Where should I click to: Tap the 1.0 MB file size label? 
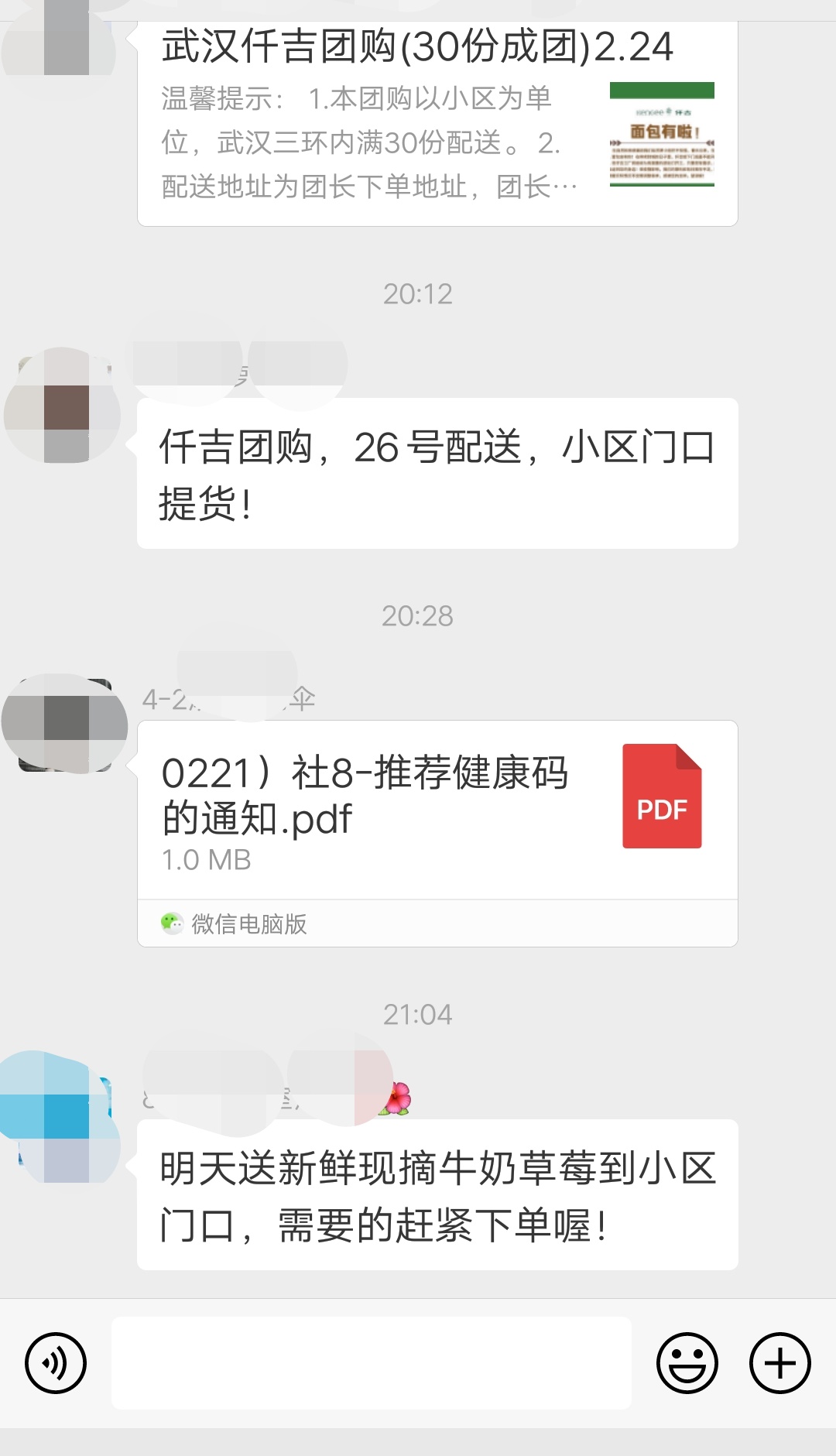[x=206, y=858]
